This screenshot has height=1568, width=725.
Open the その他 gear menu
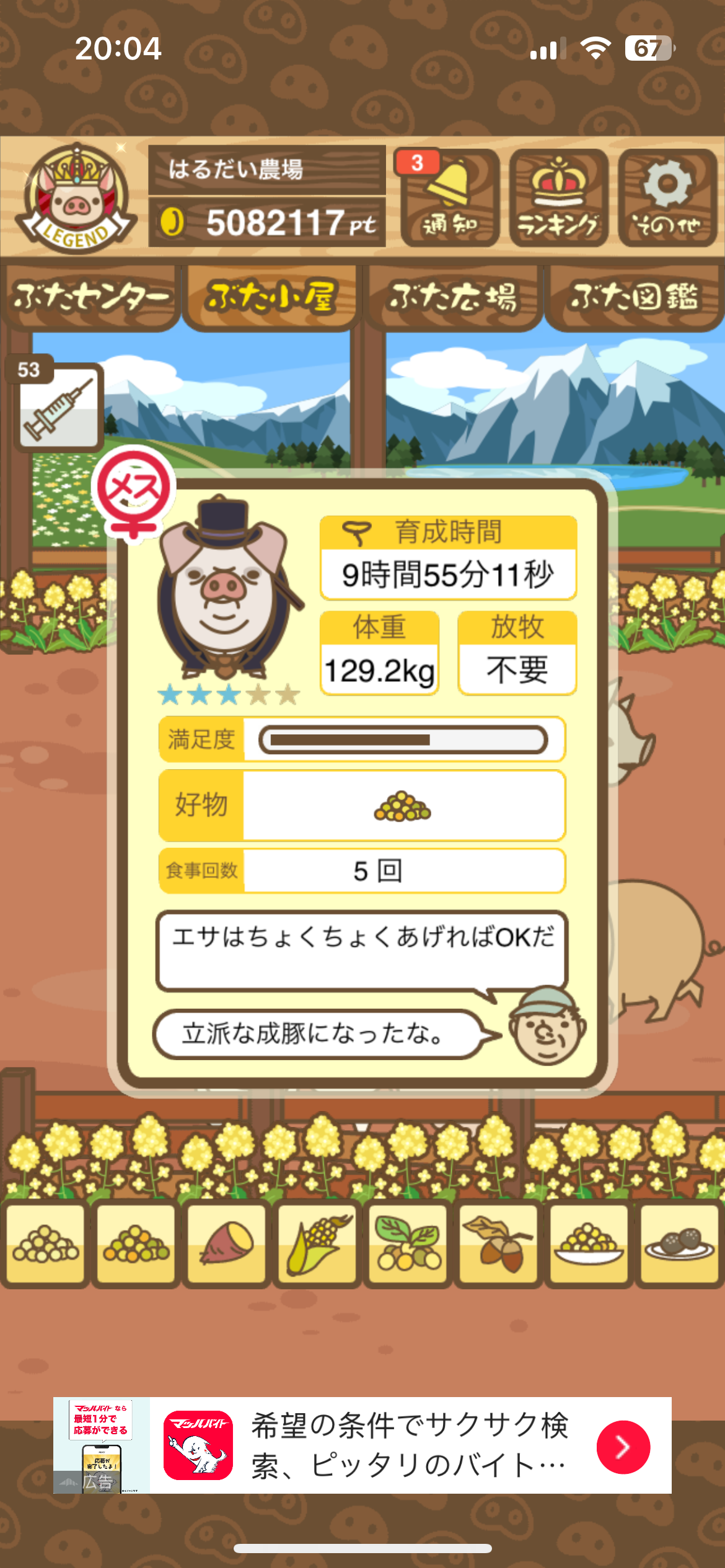[x=667, y=198]
